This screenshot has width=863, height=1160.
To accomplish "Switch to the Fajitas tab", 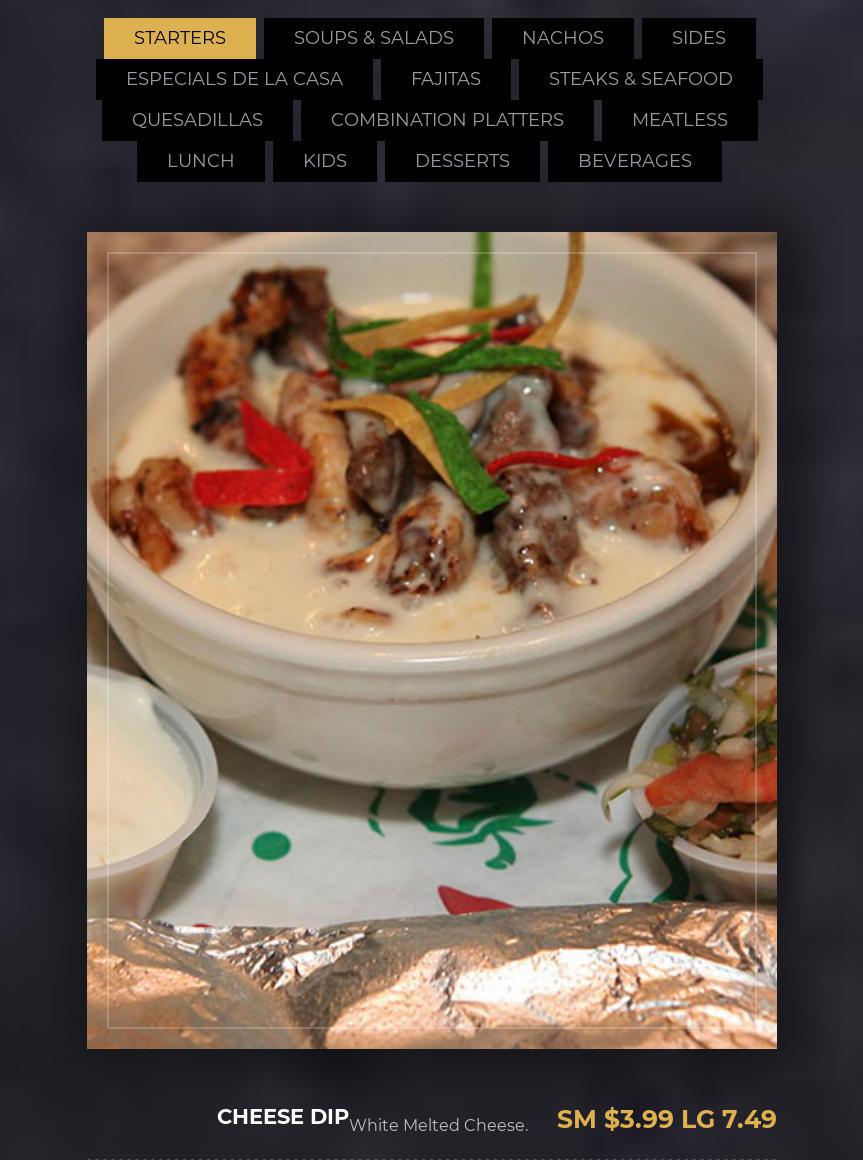I will (x=445, y=79).
